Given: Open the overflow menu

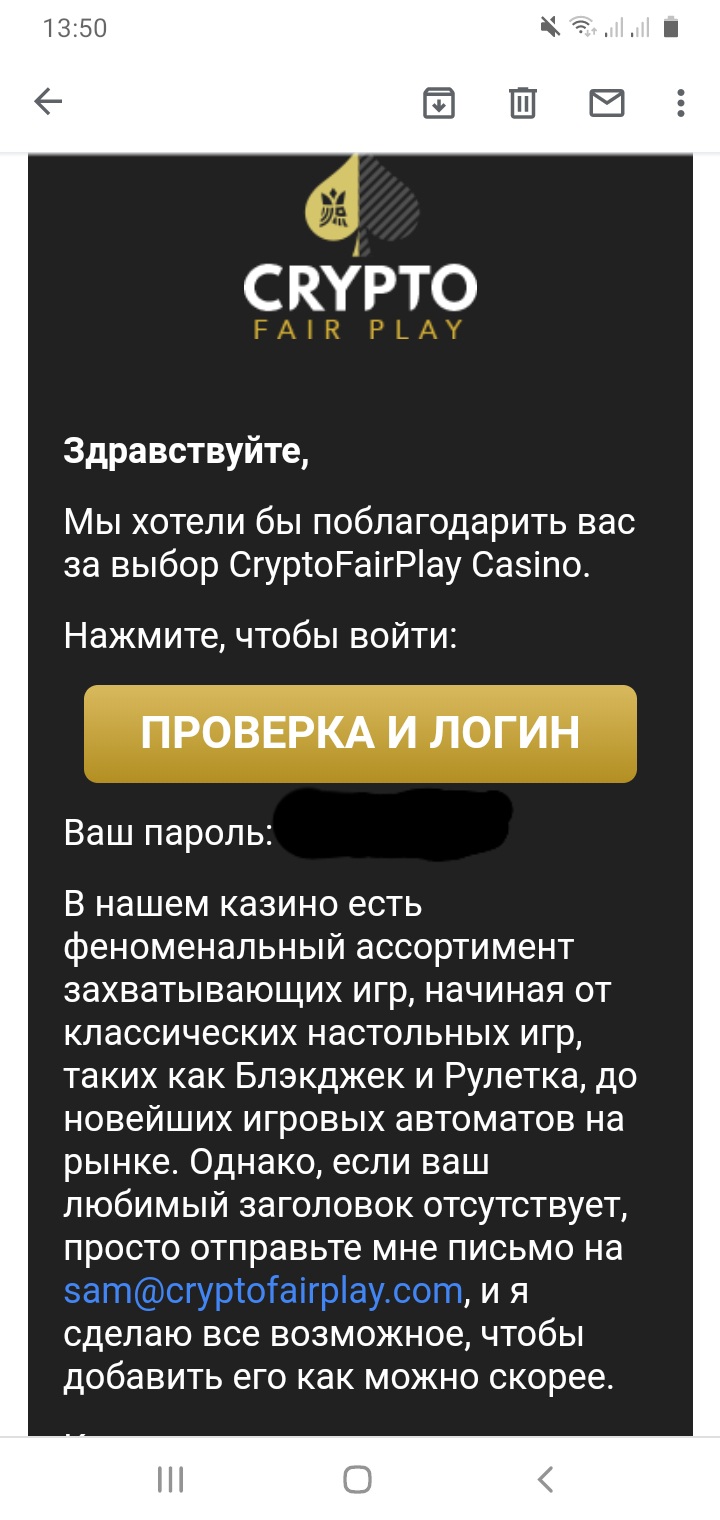Looking at the screenshot, I should pyautogui.click(x=680, y=103).
